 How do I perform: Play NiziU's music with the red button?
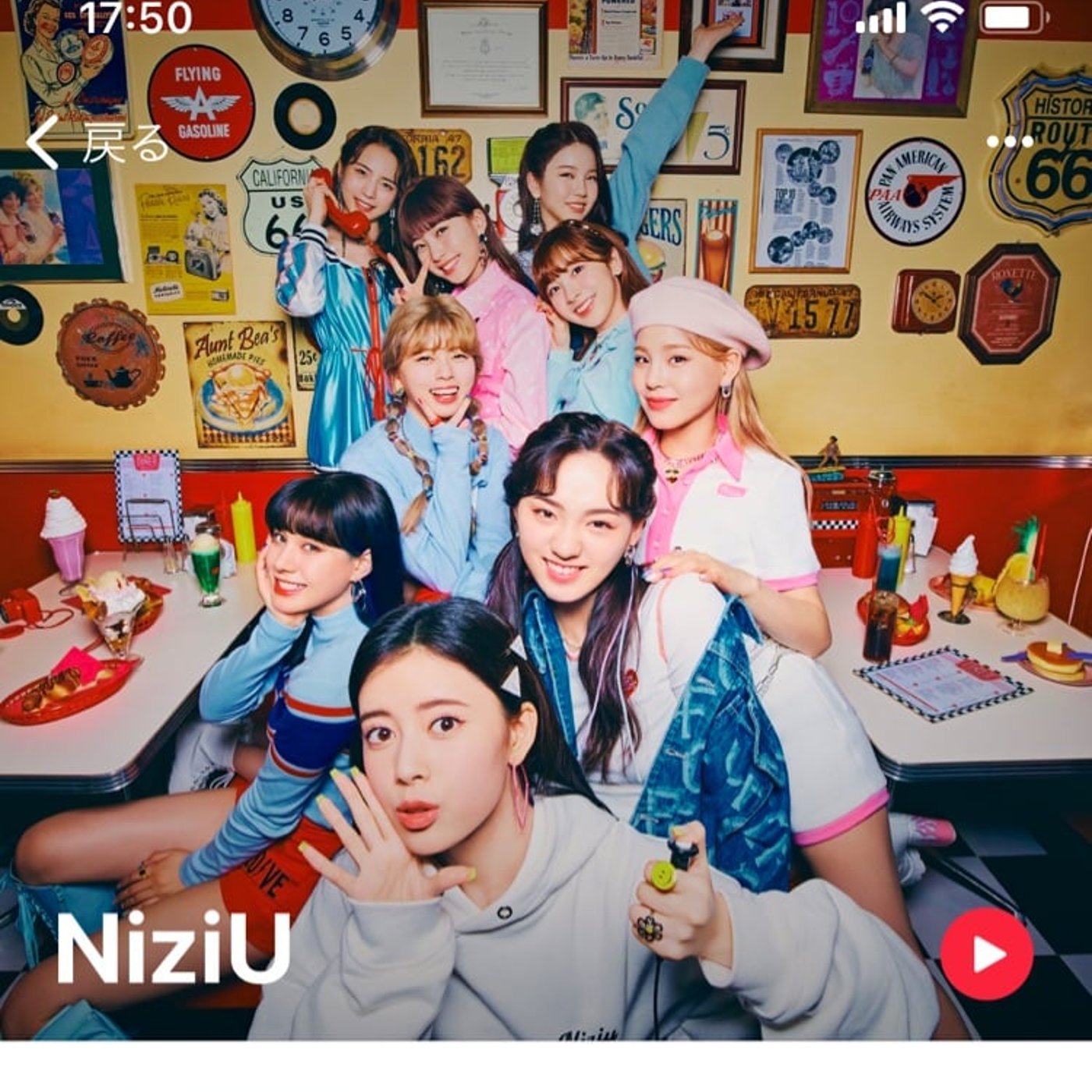[x=986, y=954]
